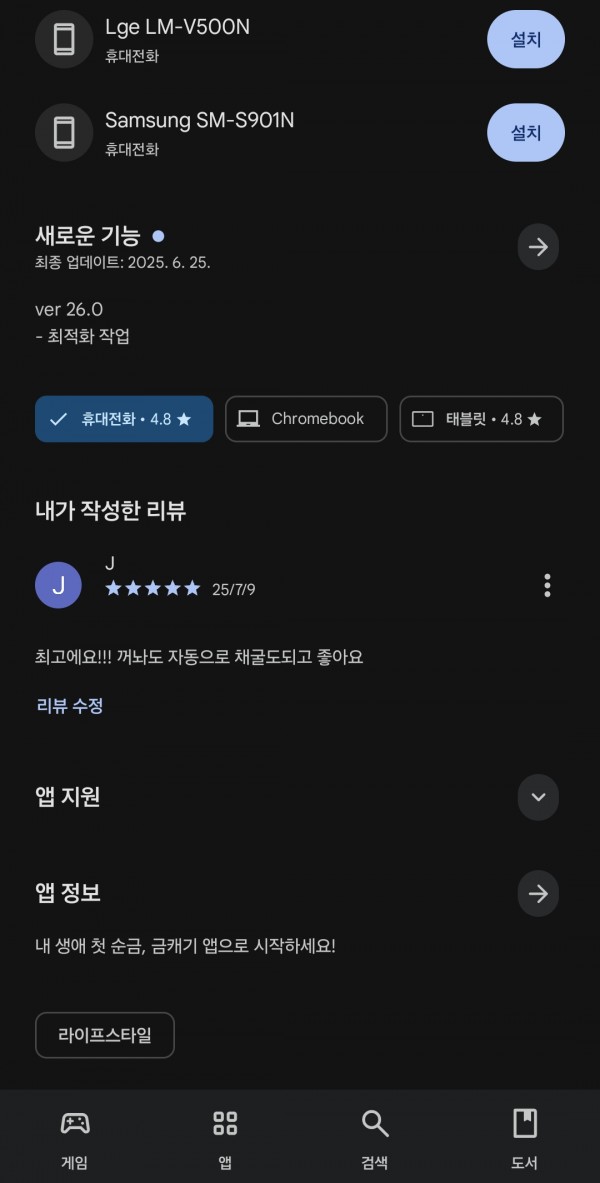
Task: Open the 앱 정보 details arrow
Action: pos(538,894)
